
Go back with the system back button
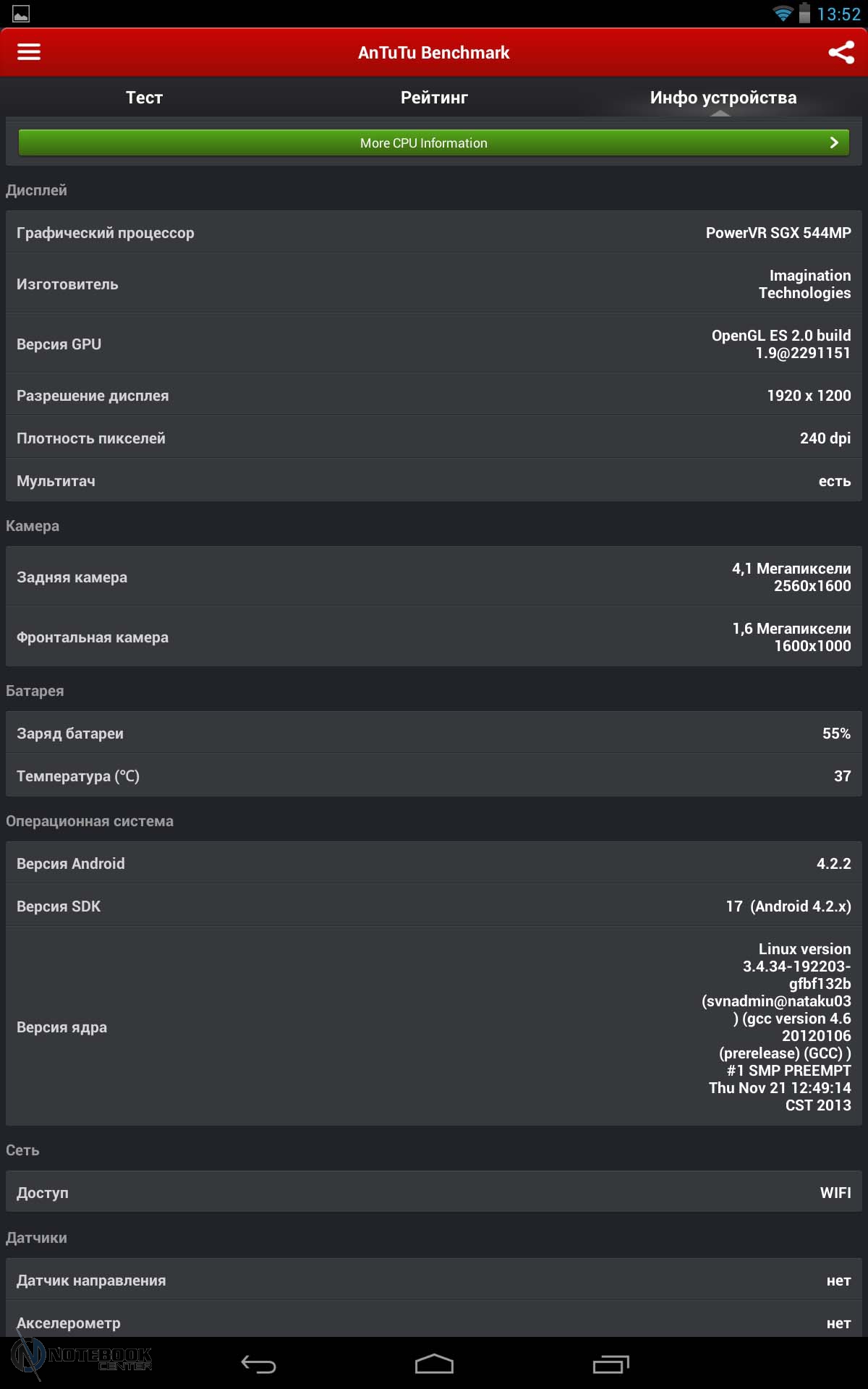(258, 1364)
